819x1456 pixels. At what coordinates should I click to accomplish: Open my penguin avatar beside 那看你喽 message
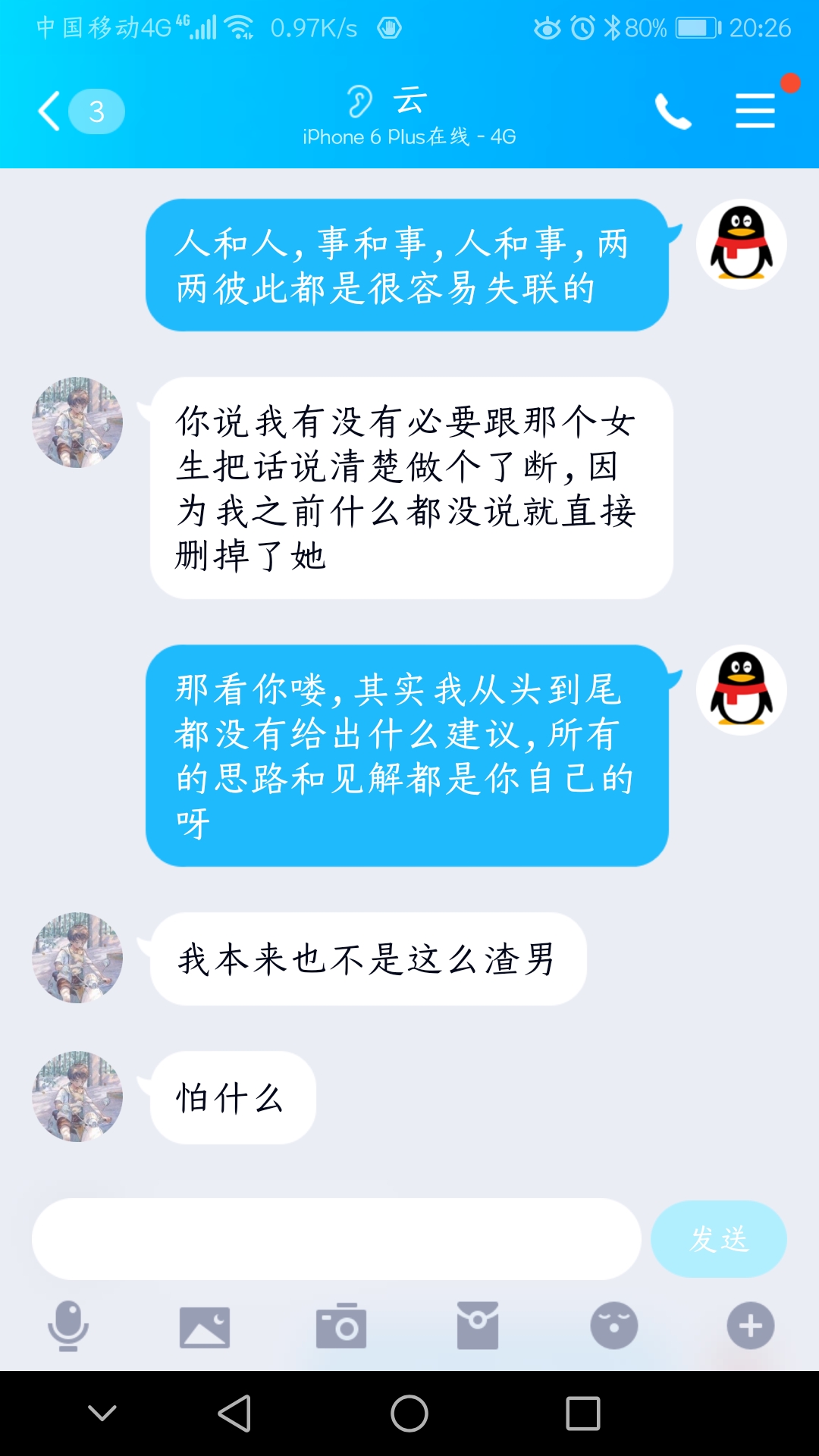tap(741, 690)
